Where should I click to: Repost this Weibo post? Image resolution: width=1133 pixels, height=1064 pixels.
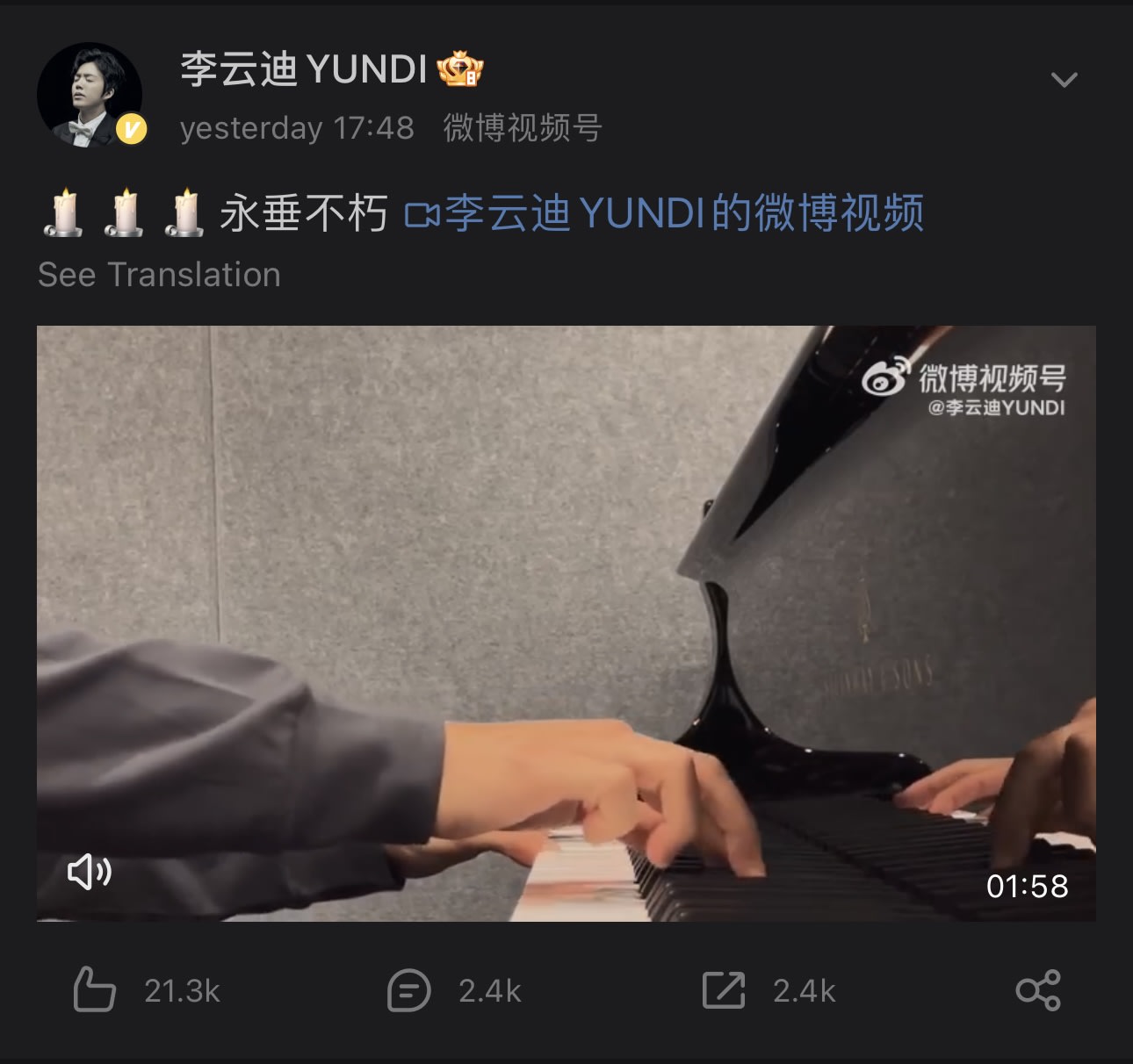point(724,990)
